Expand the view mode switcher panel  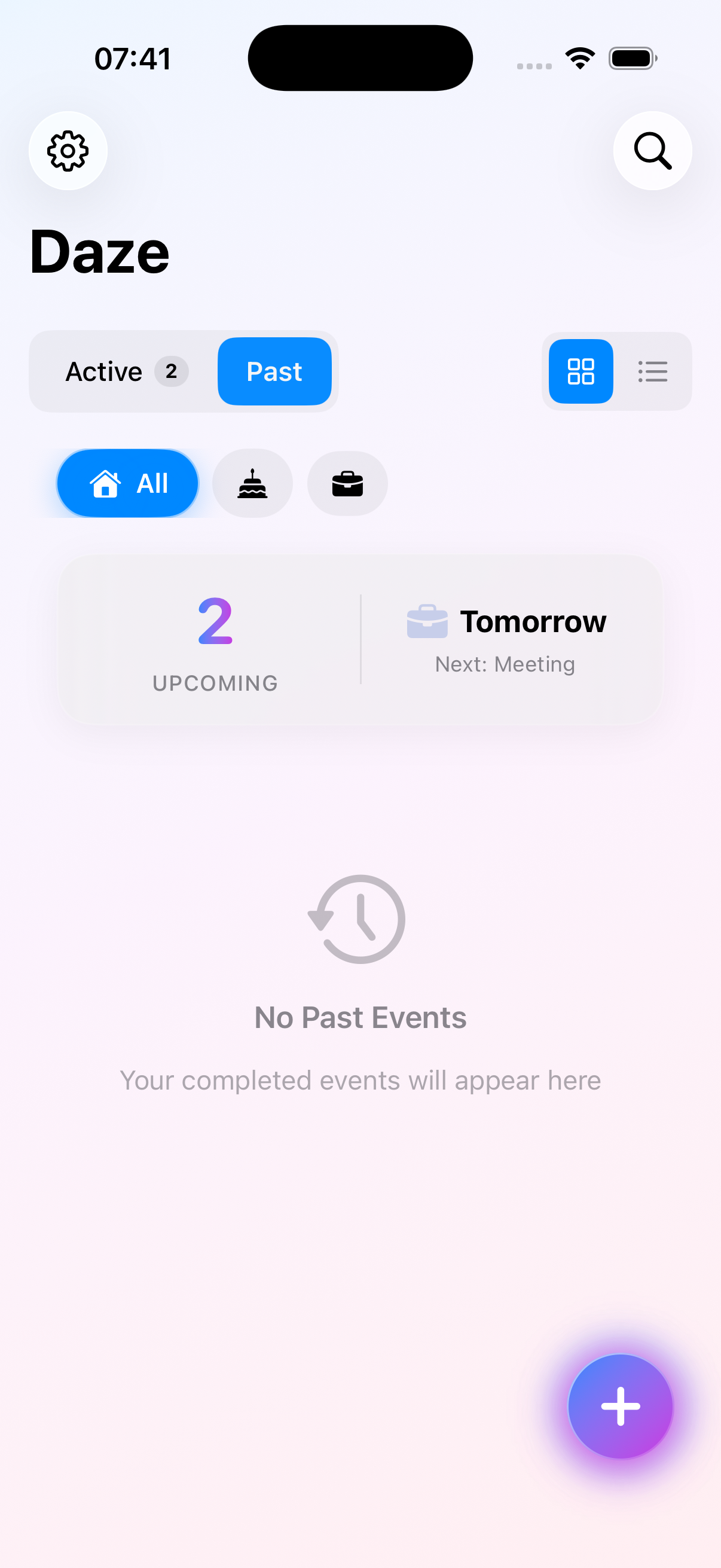point(616,371)
